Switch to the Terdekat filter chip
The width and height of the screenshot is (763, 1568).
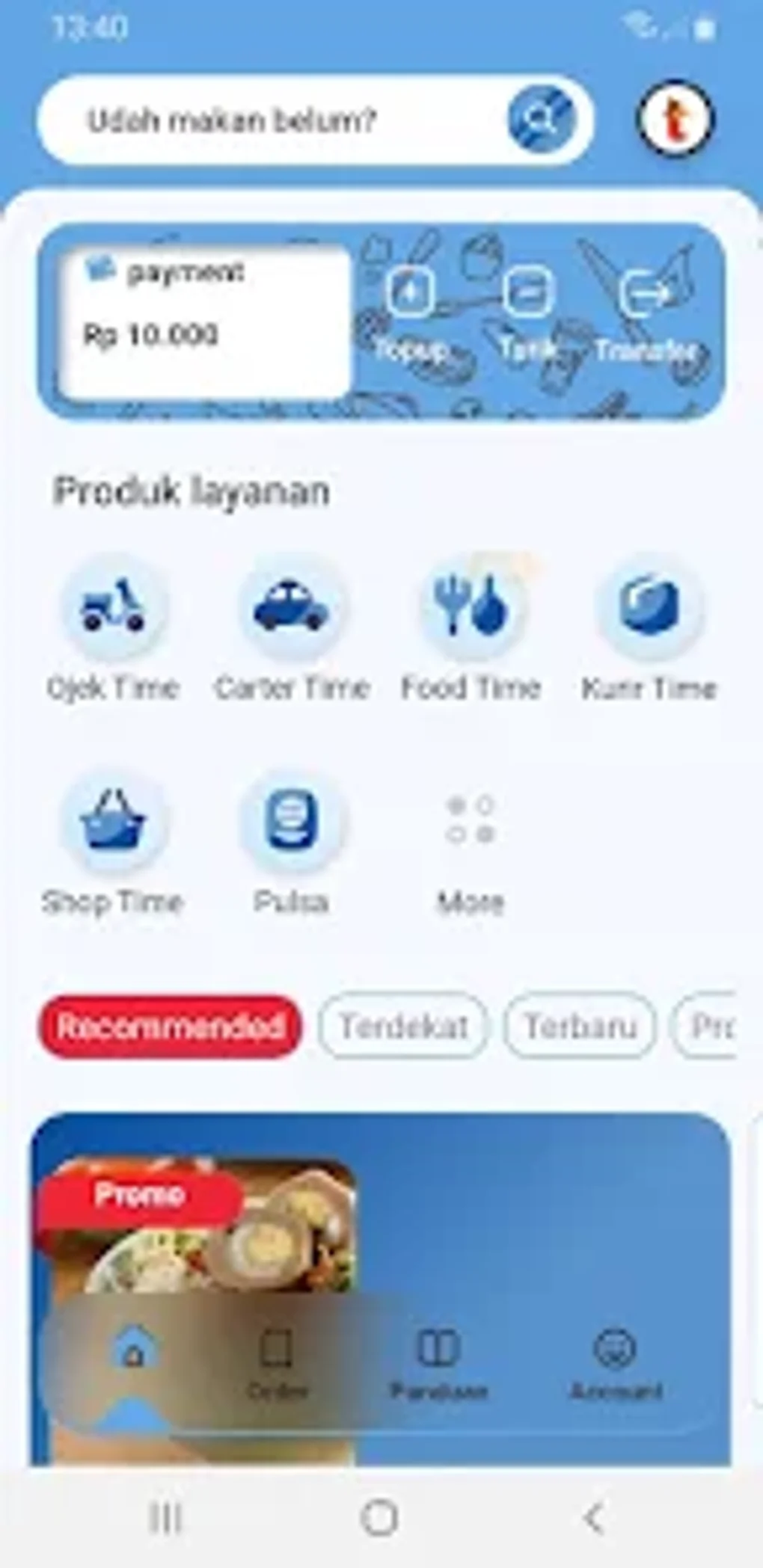(x=403, y=1026)
